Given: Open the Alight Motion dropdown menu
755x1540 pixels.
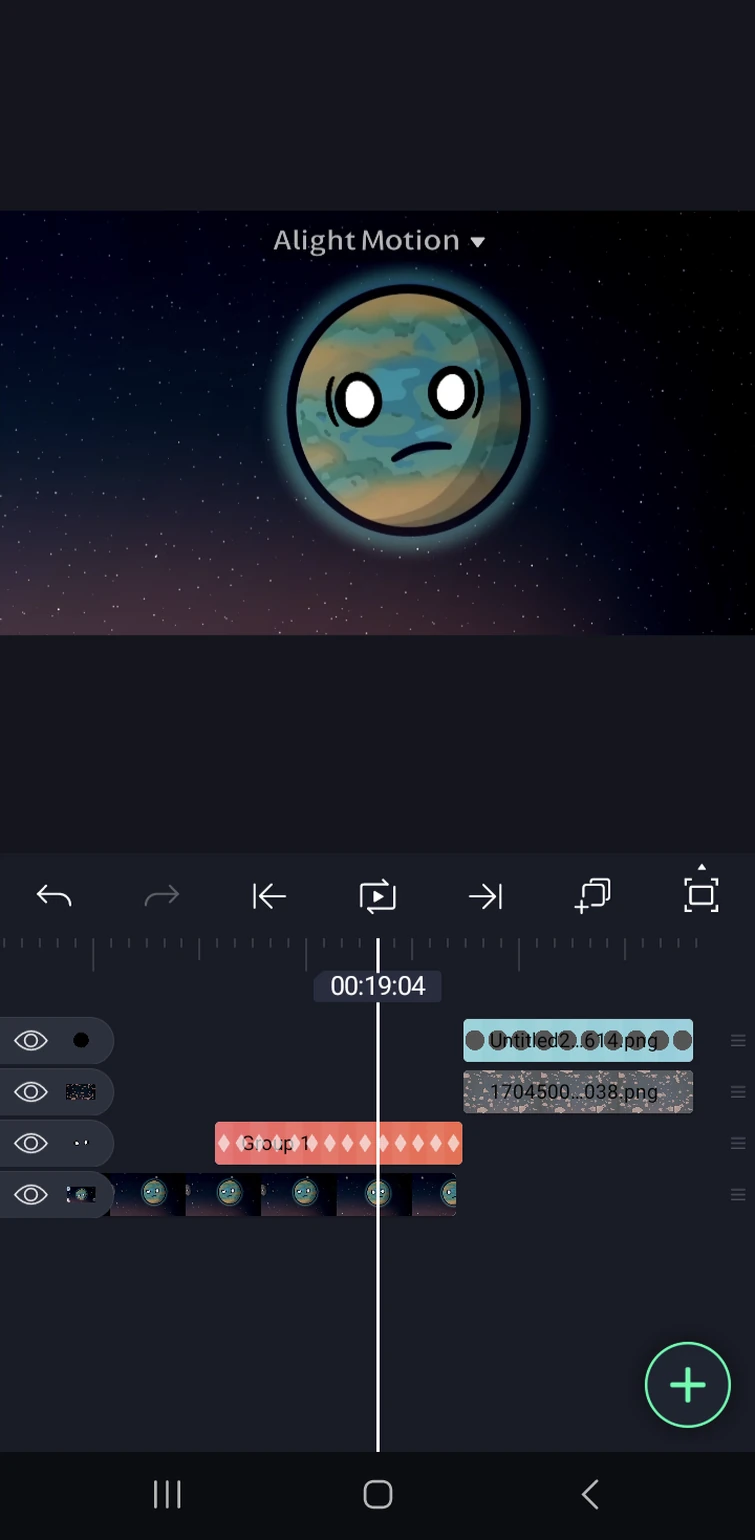Looking at the screenshot, I should coord(379,241).
